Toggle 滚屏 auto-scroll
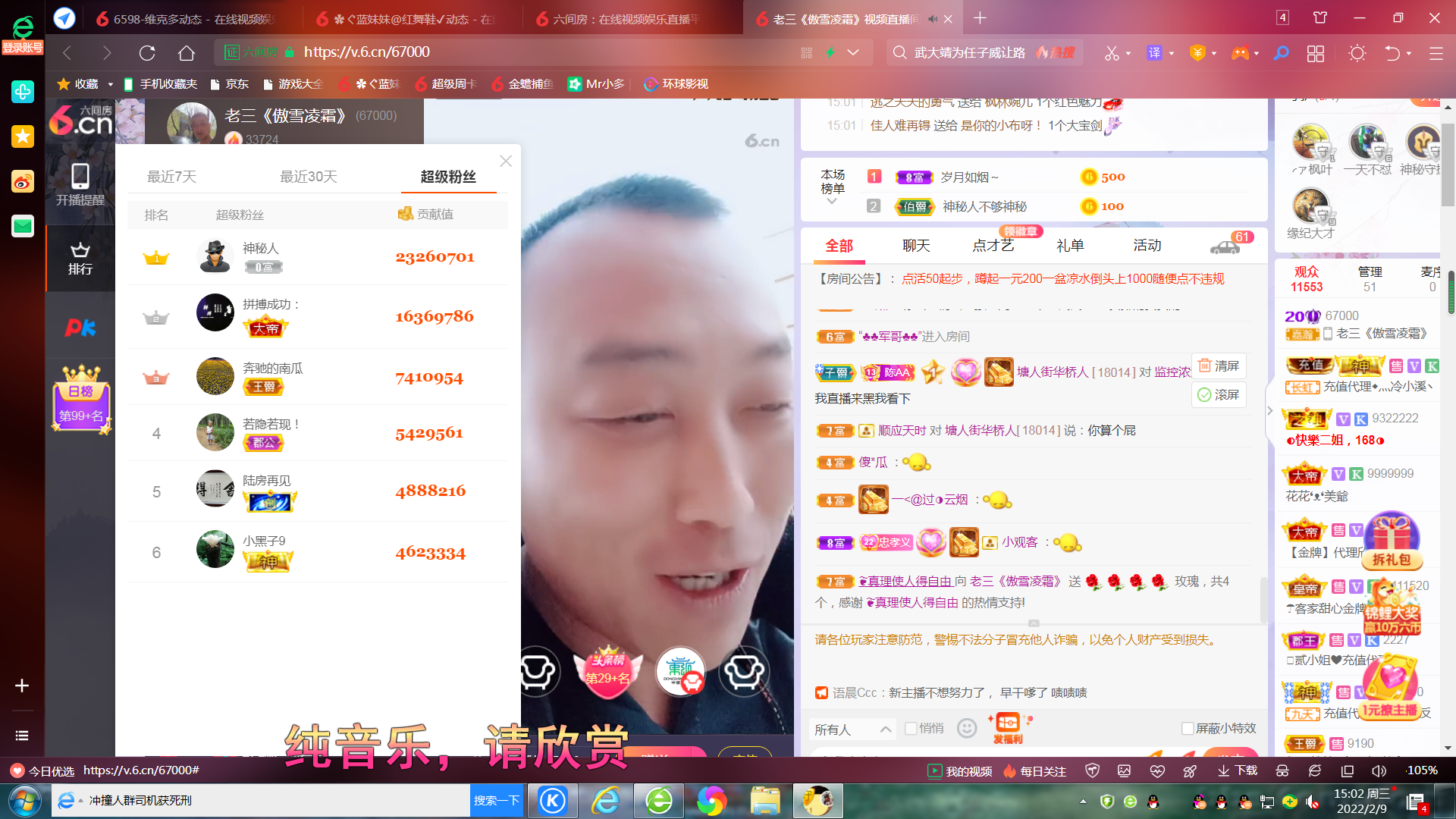Screen dimensions: 1456x819 tap(1219, 394)
